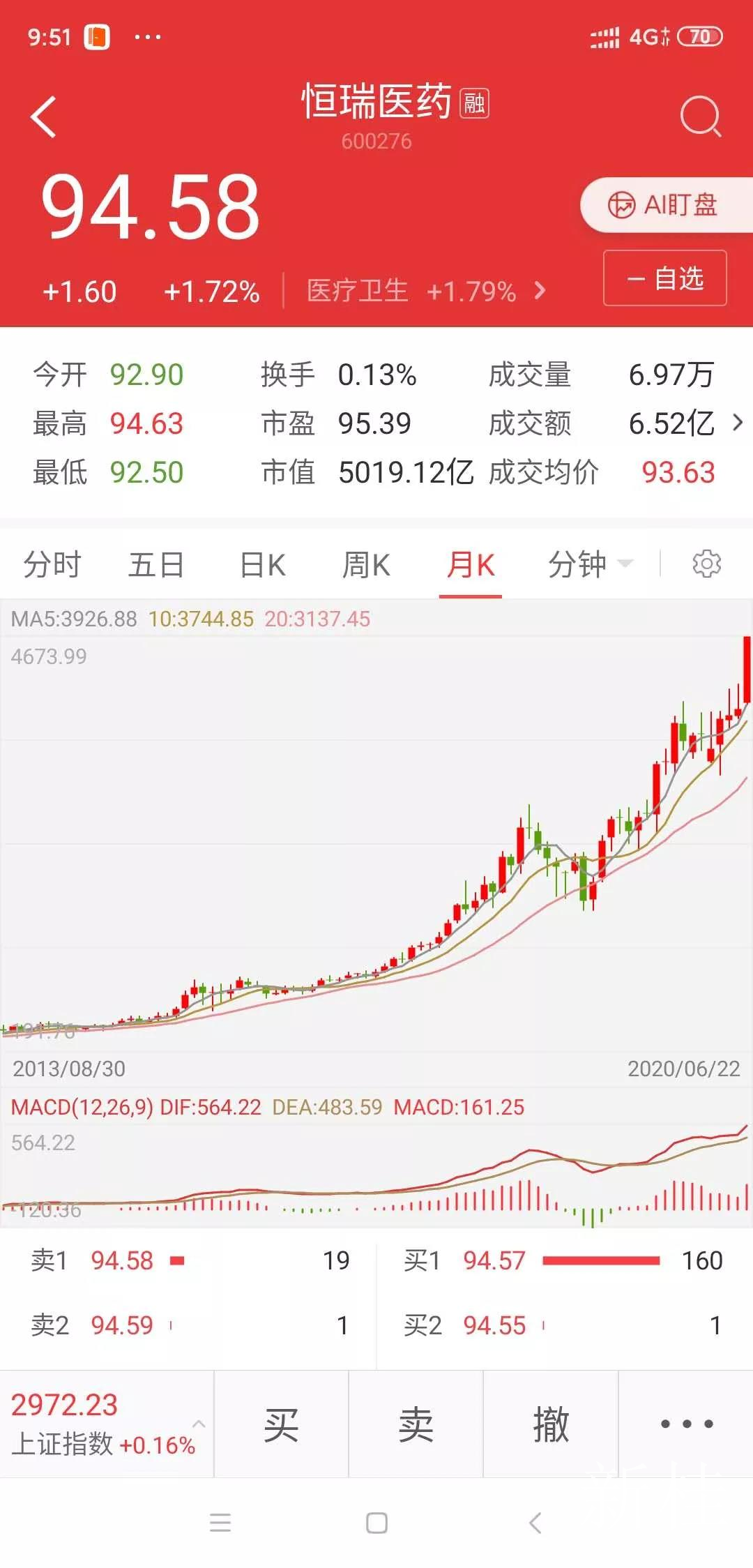Show the 日K daily candlestick chart
Image resolution: width=753 pixels, height=1568 pixels.
click(x=262, y=564)
